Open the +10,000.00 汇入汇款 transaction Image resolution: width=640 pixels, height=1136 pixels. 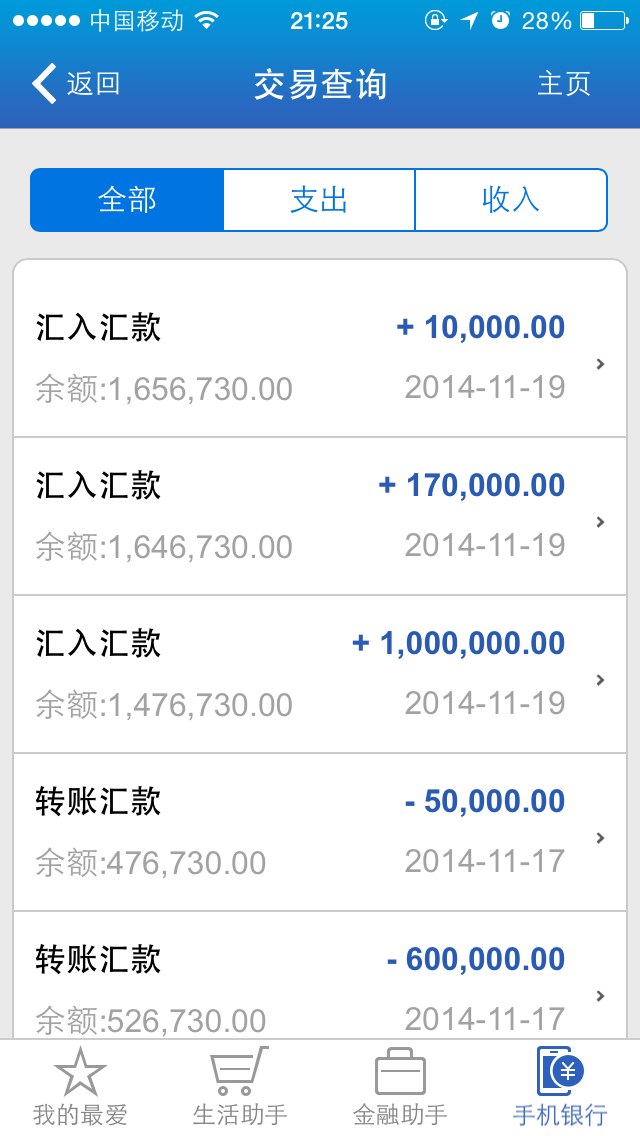320,357
